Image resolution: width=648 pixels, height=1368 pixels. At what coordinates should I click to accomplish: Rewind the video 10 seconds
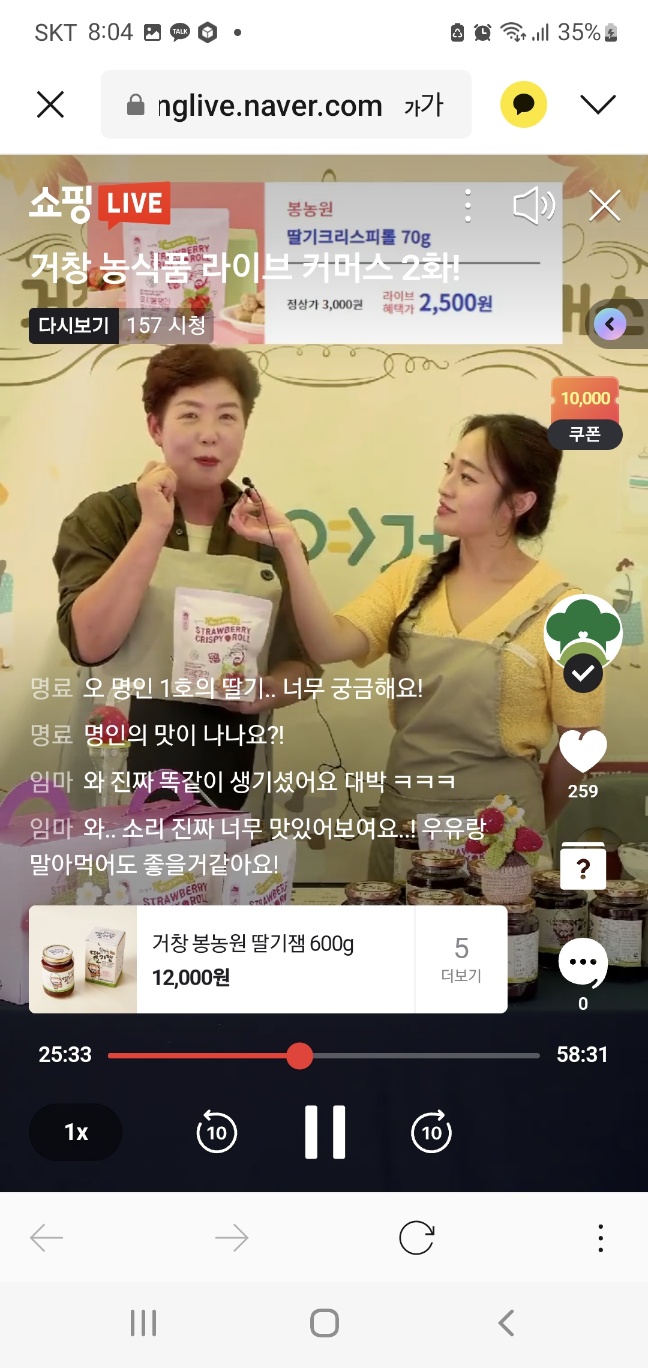coord(217,1132)
